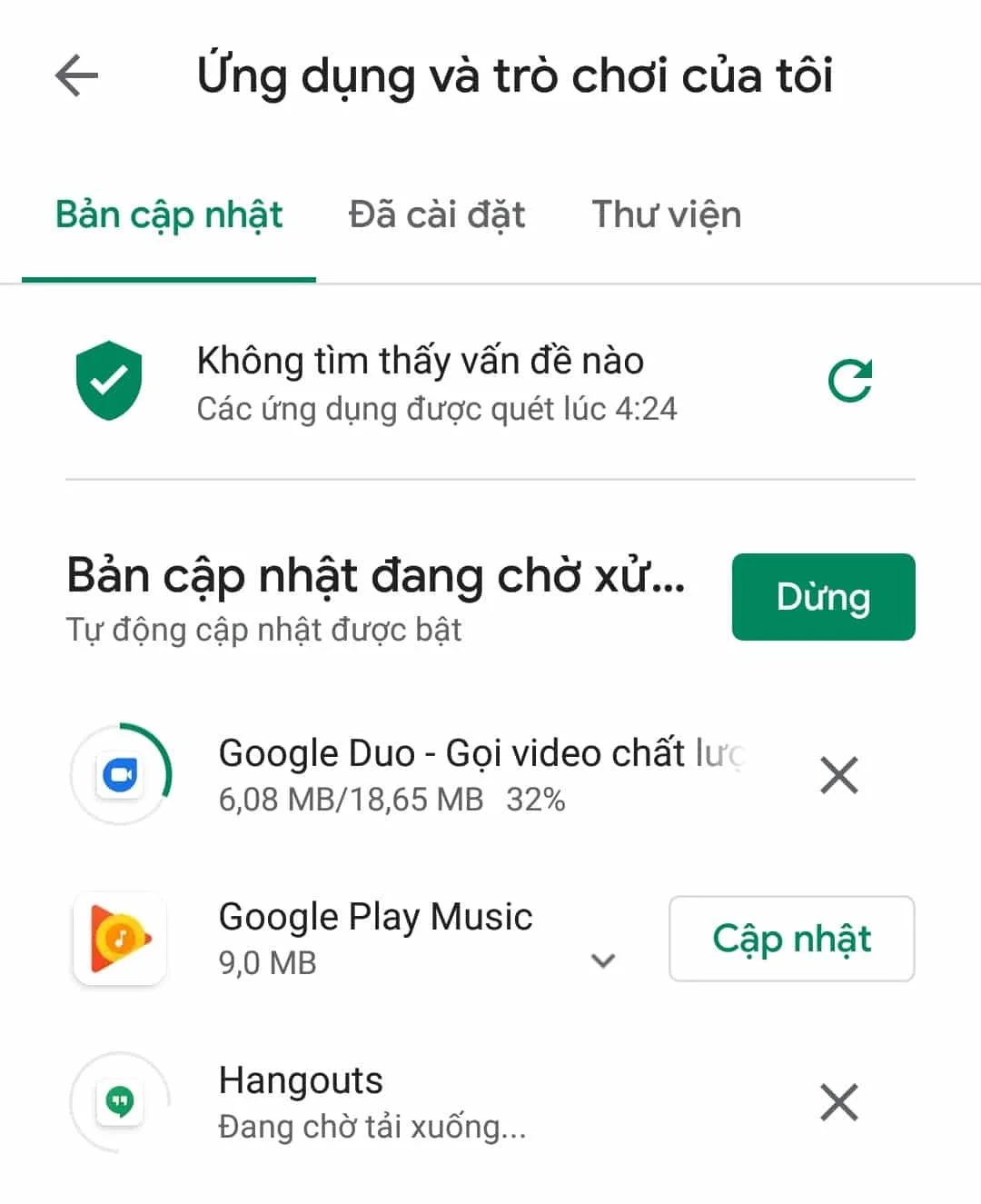Cancel the Google Duo download
Screen dimensions: 981x1204
pos(838,775)
